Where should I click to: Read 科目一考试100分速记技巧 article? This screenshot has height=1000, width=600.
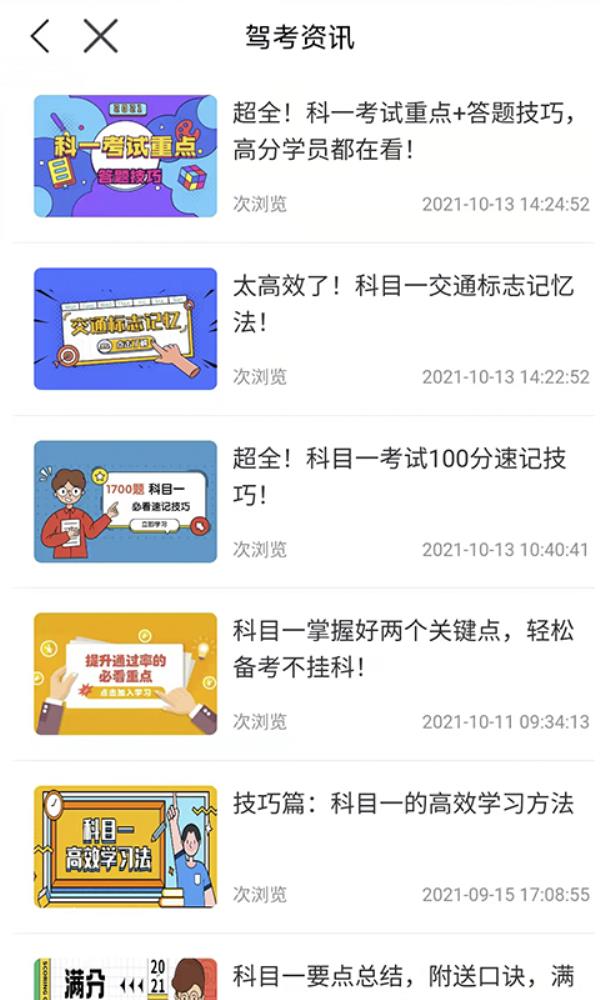(399, 477)
